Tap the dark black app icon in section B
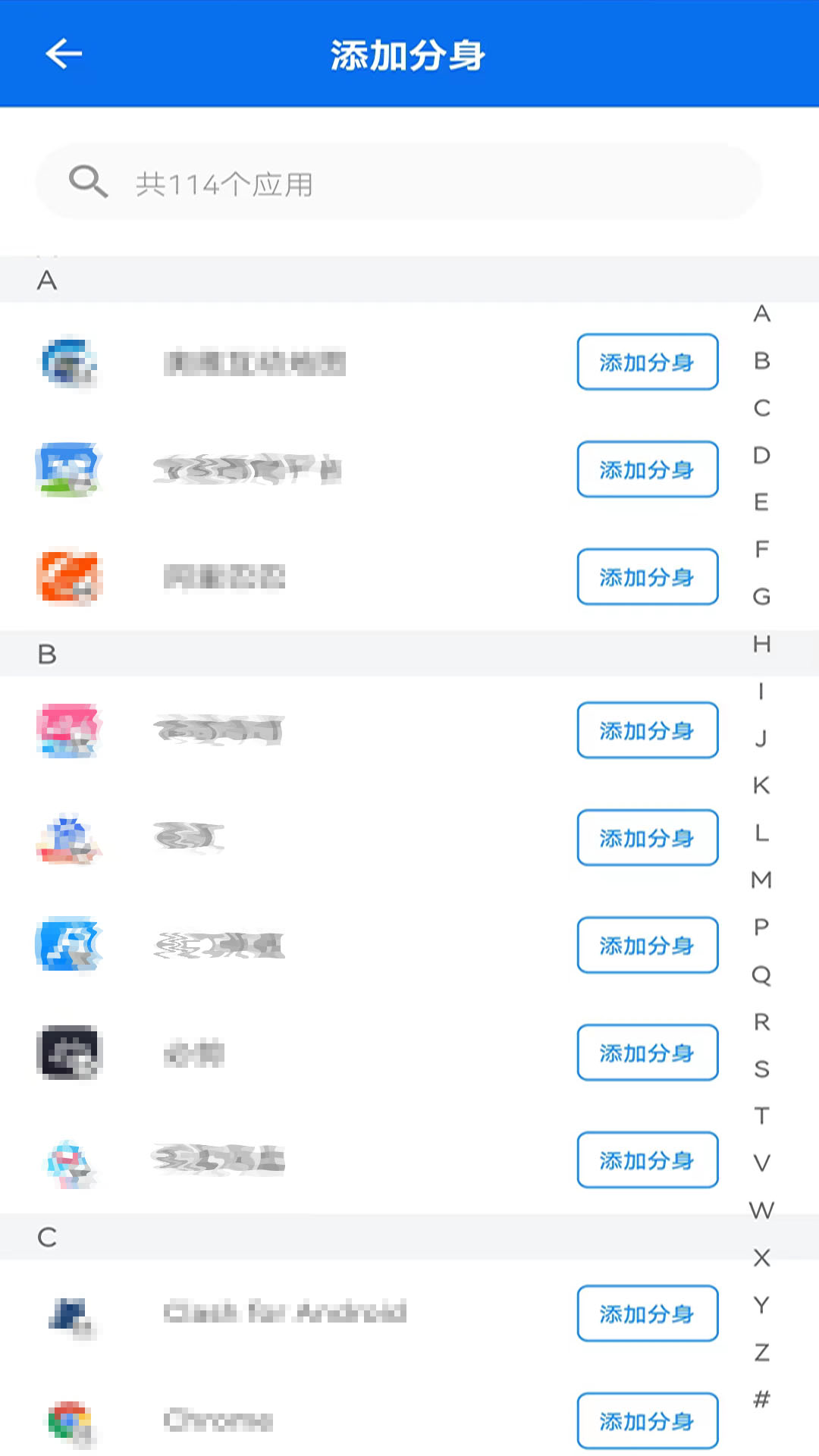The image size is (819, 1456). pos(69,1053)
